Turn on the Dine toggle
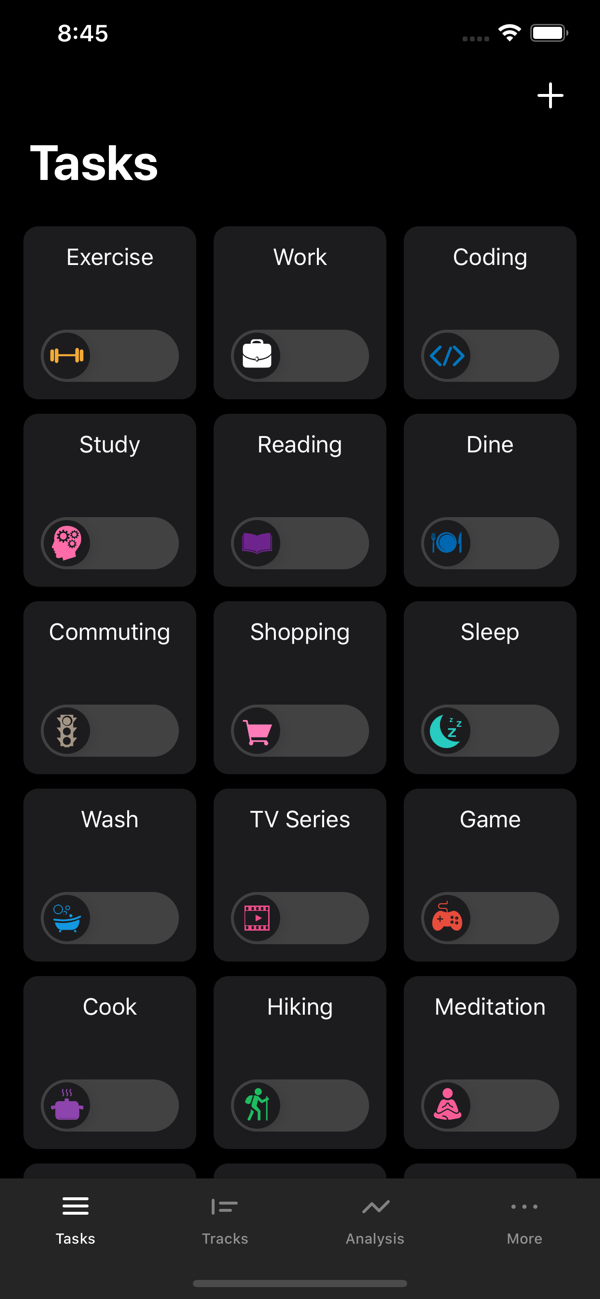 [x=490, y=543]
